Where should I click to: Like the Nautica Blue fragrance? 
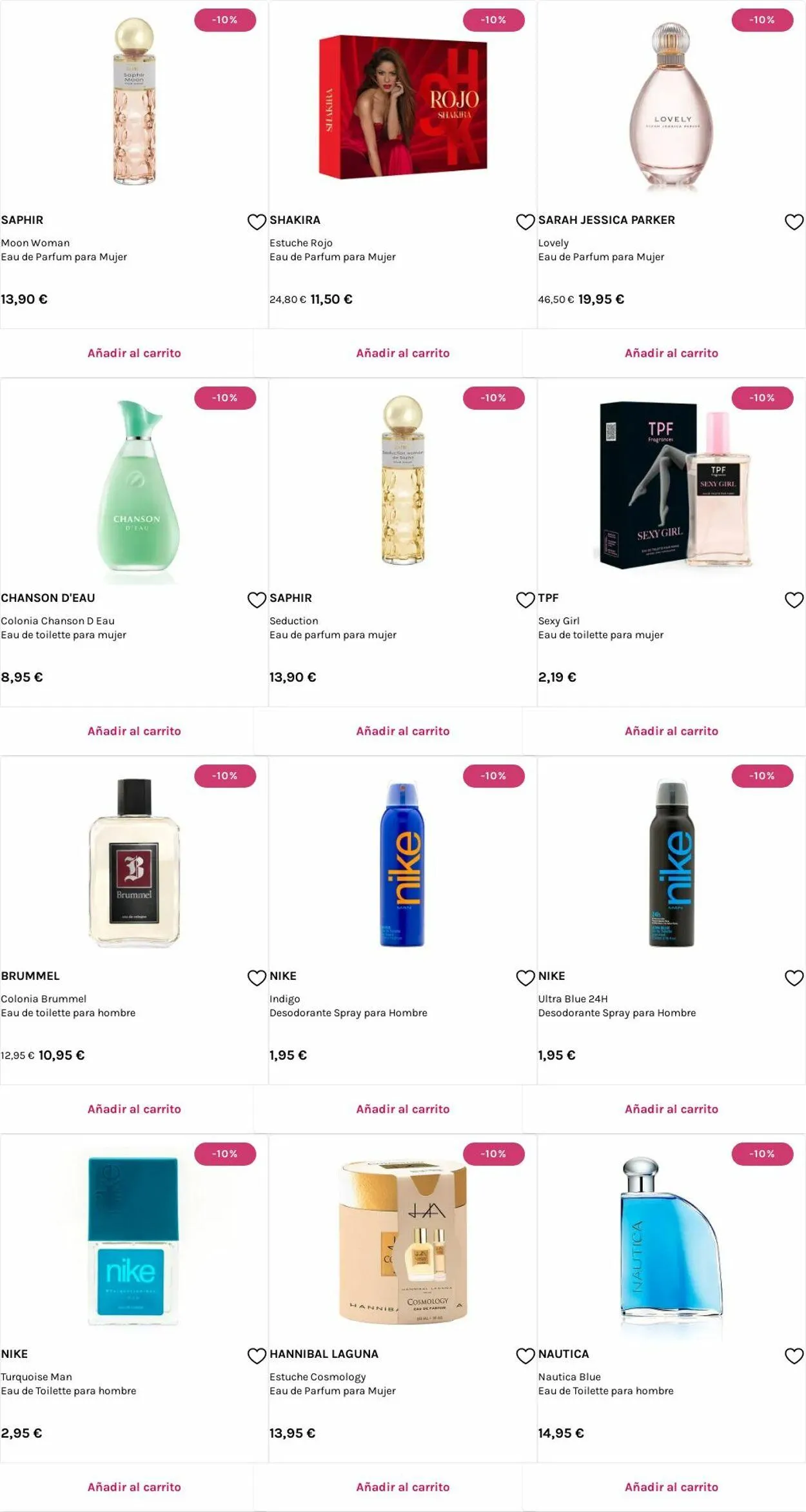[794, 1356]
